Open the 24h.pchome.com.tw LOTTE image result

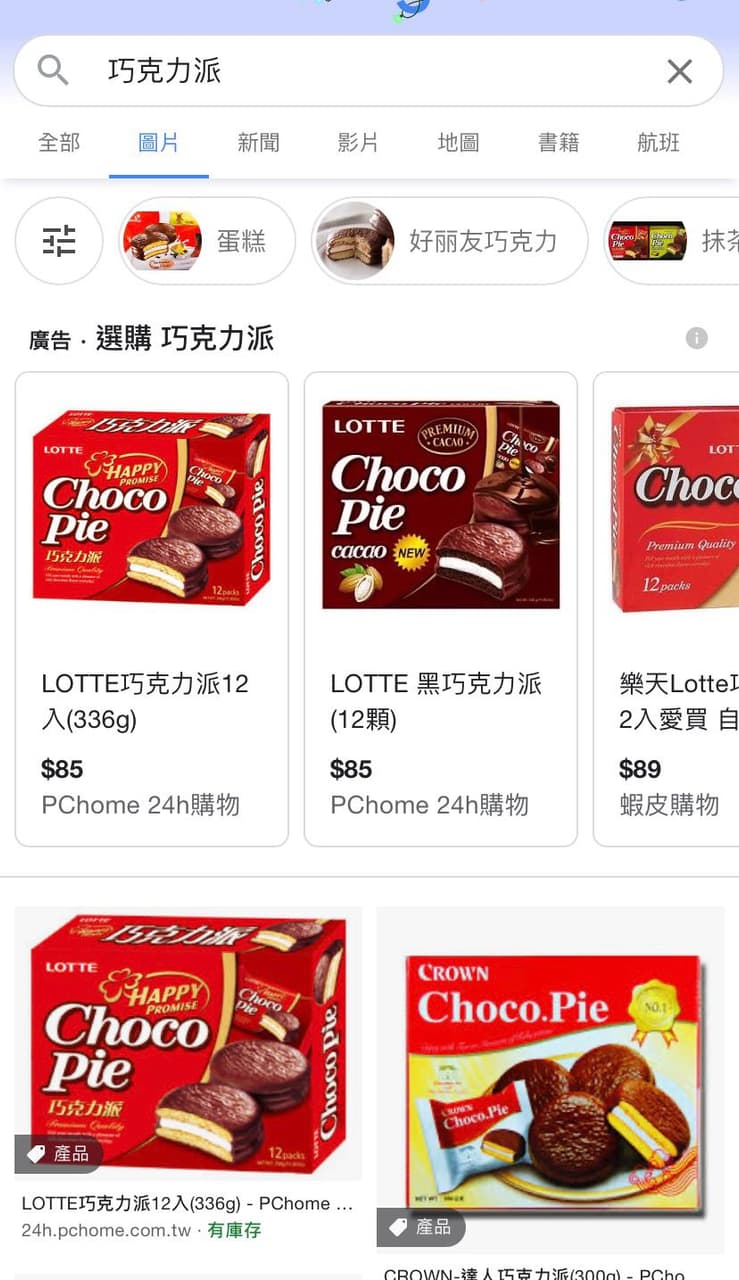point(188,1075)
